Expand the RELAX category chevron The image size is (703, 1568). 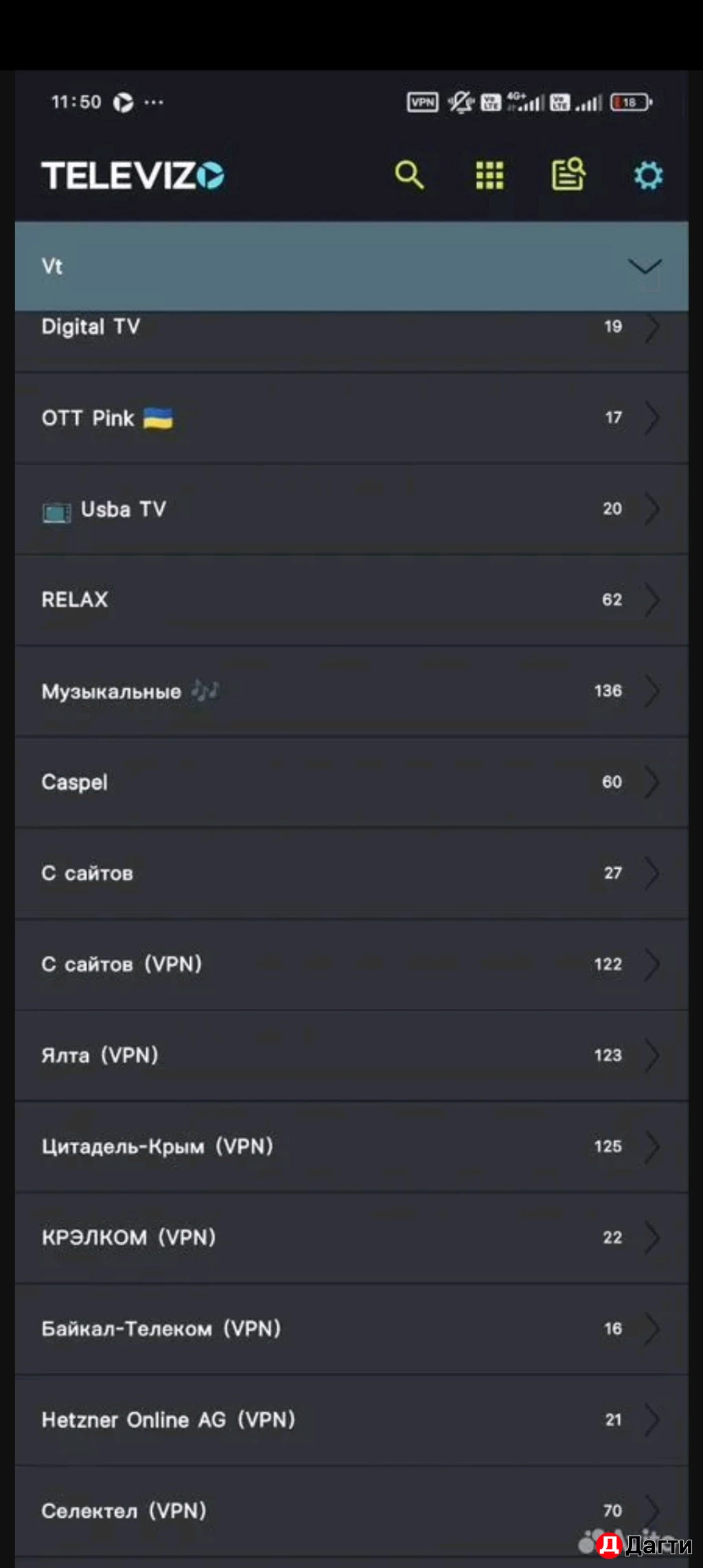coord(653,599)
